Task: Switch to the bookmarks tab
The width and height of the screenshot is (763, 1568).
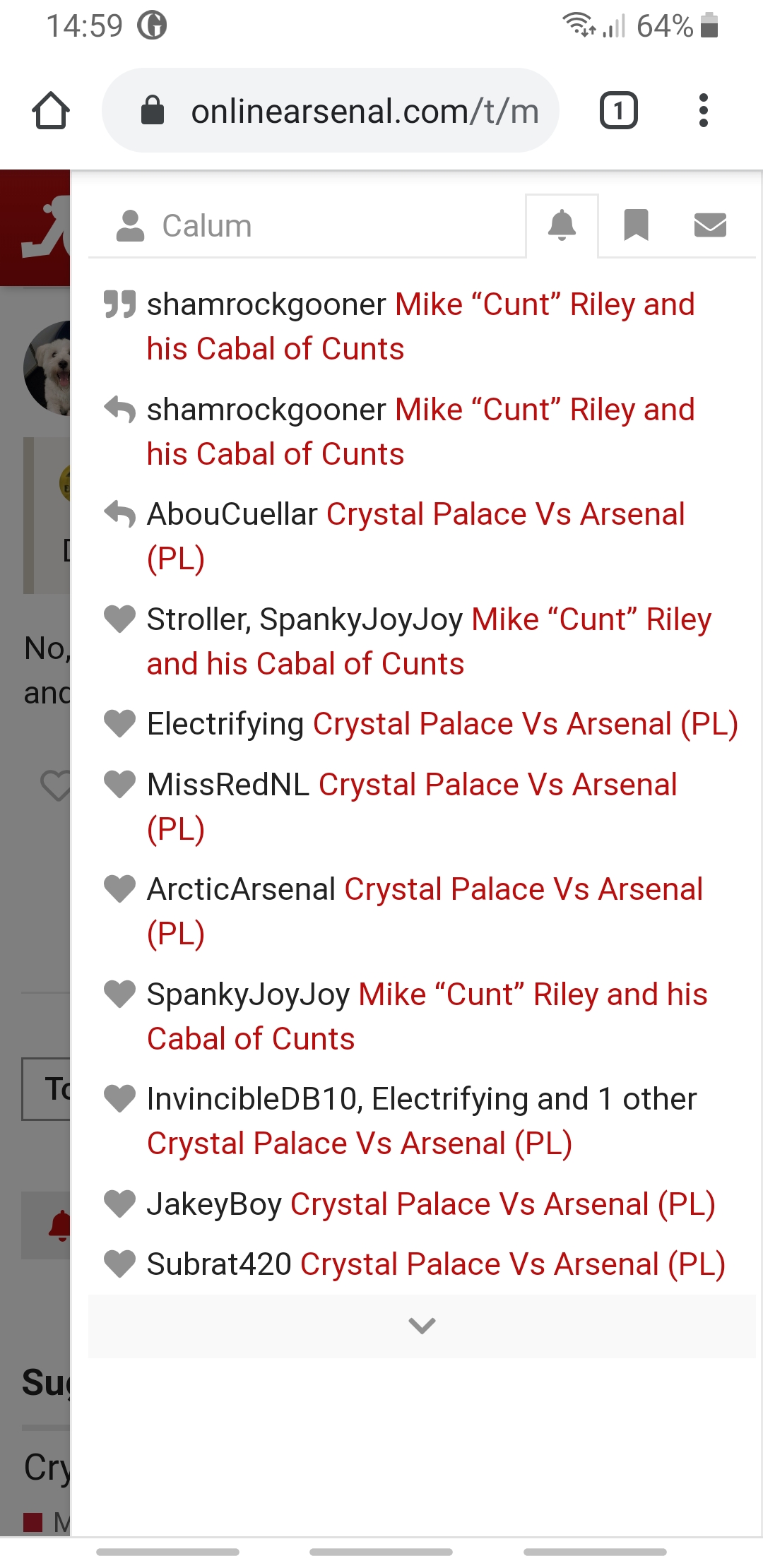Action: (x=636, y=226)
